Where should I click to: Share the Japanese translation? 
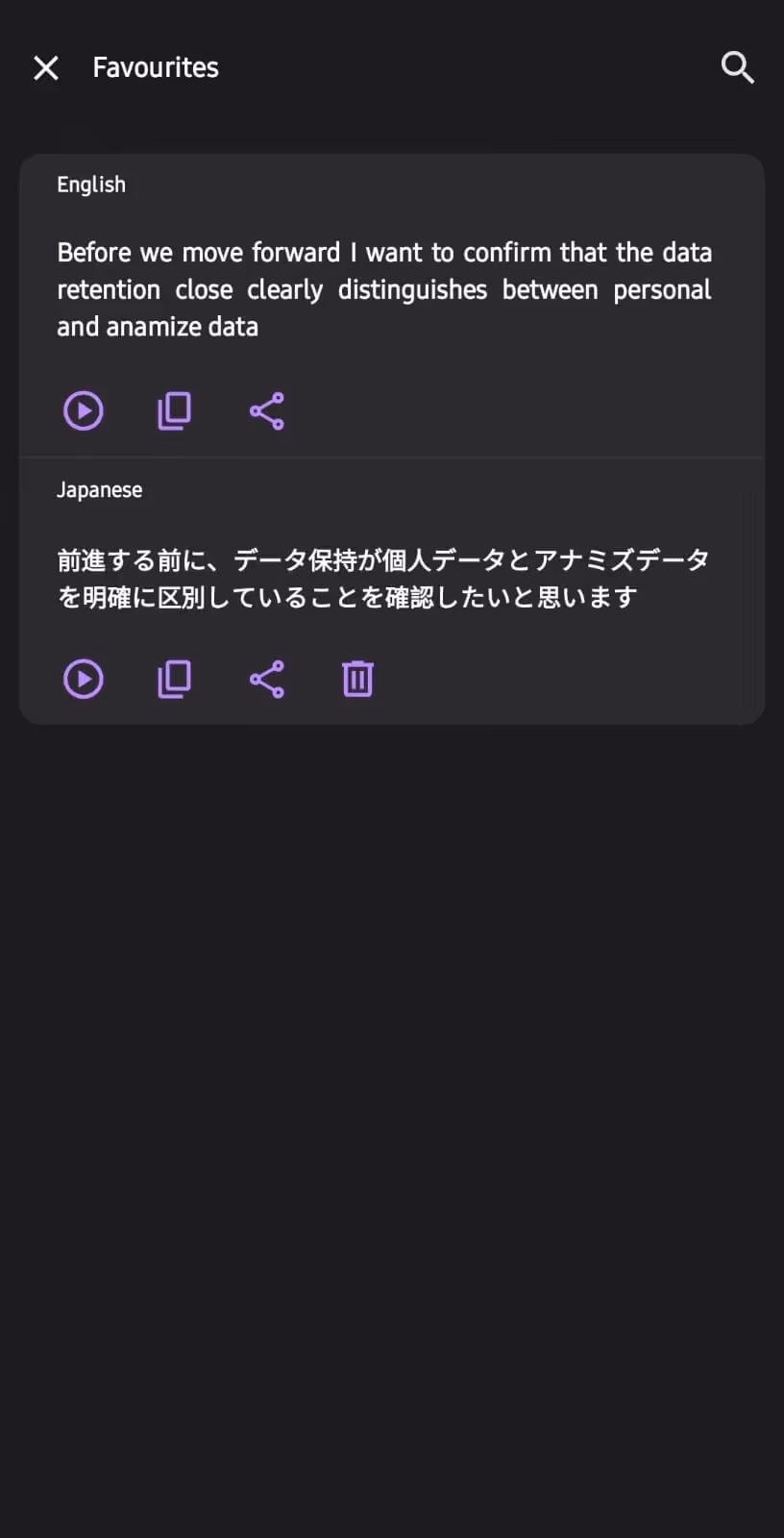tap(266, 679)
